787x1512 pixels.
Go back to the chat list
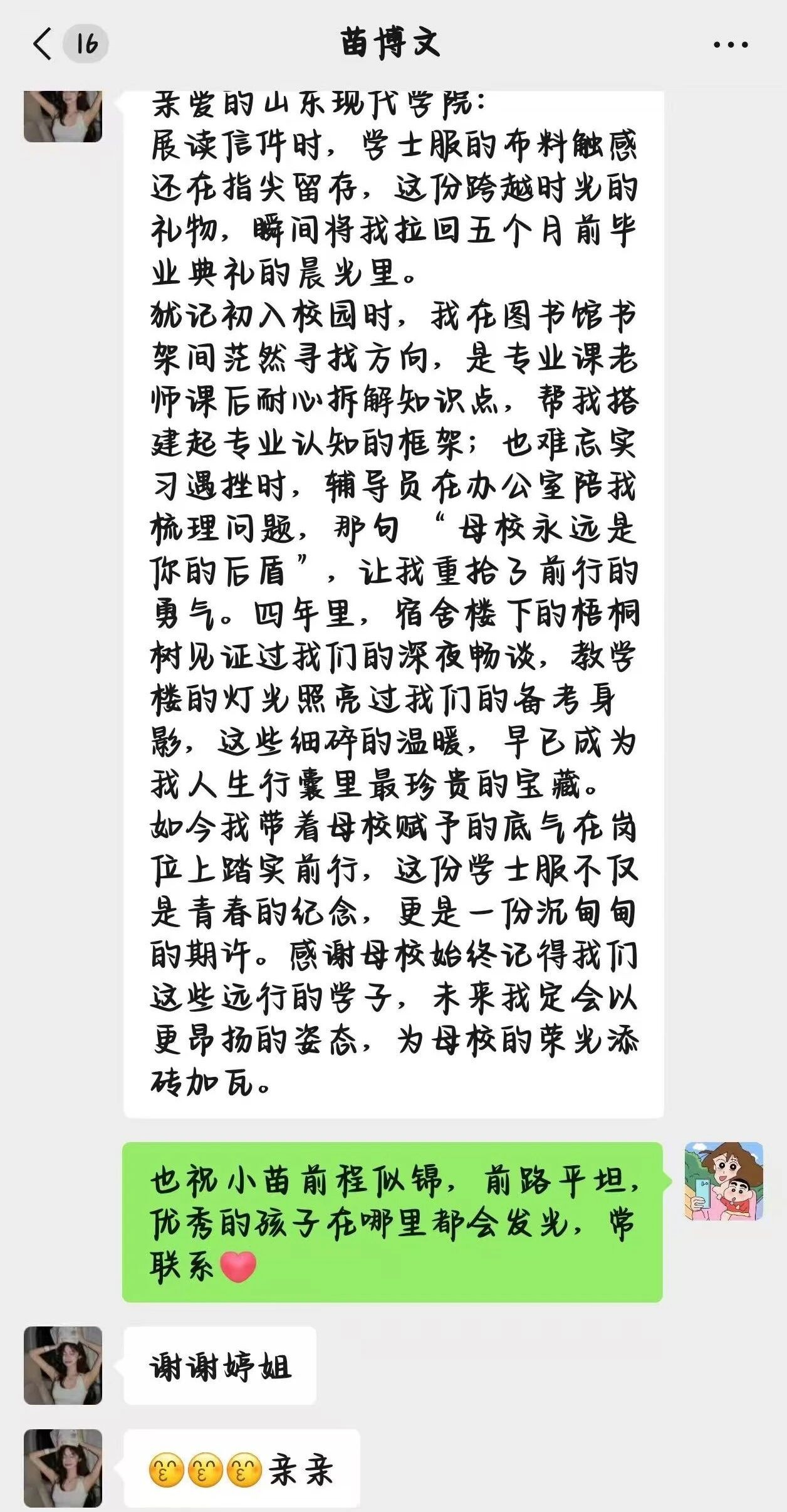tap(44, 45)
